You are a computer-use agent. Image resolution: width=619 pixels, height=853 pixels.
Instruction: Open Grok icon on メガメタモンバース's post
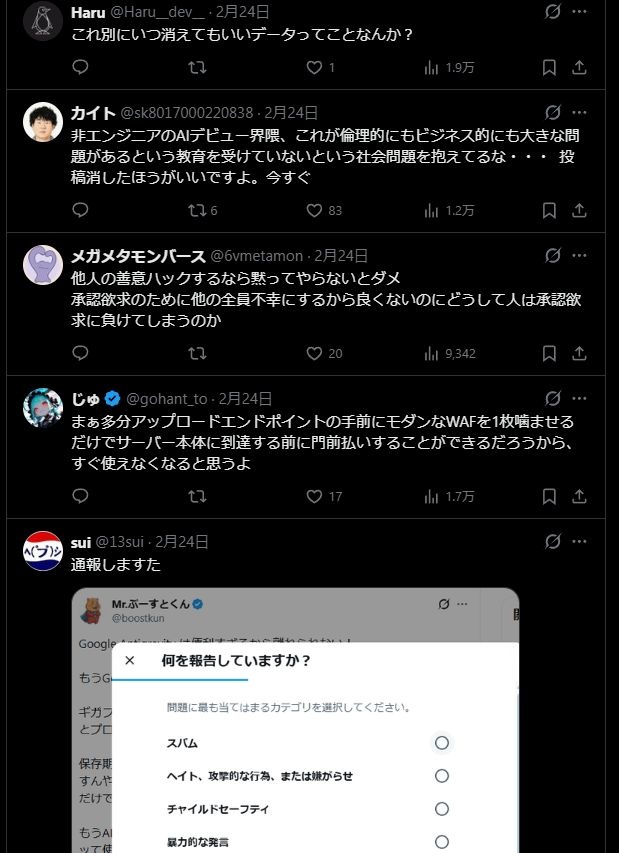click(553, 255)
